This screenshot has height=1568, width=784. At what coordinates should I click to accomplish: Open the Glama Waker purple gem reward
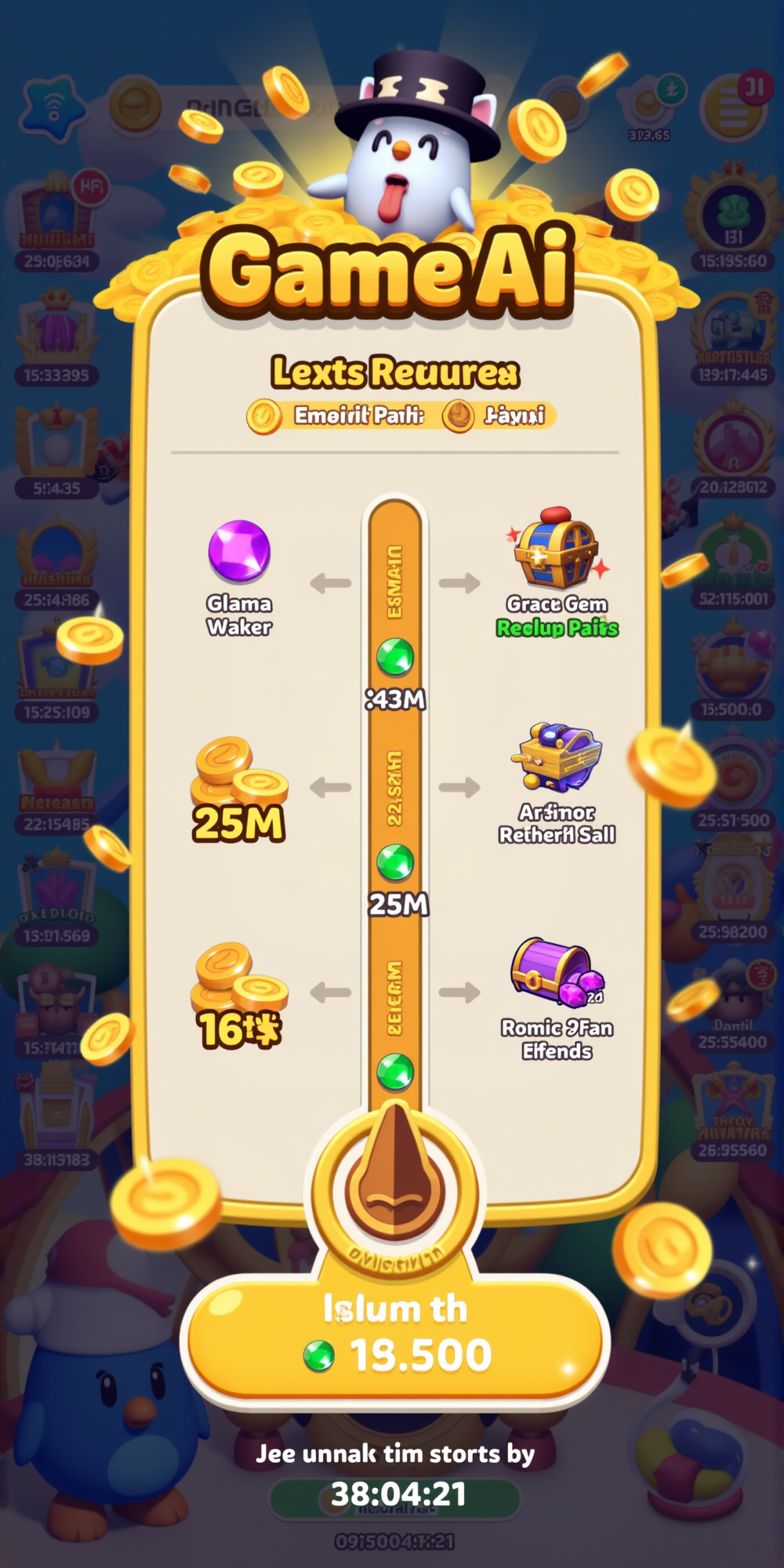(239, 551)
